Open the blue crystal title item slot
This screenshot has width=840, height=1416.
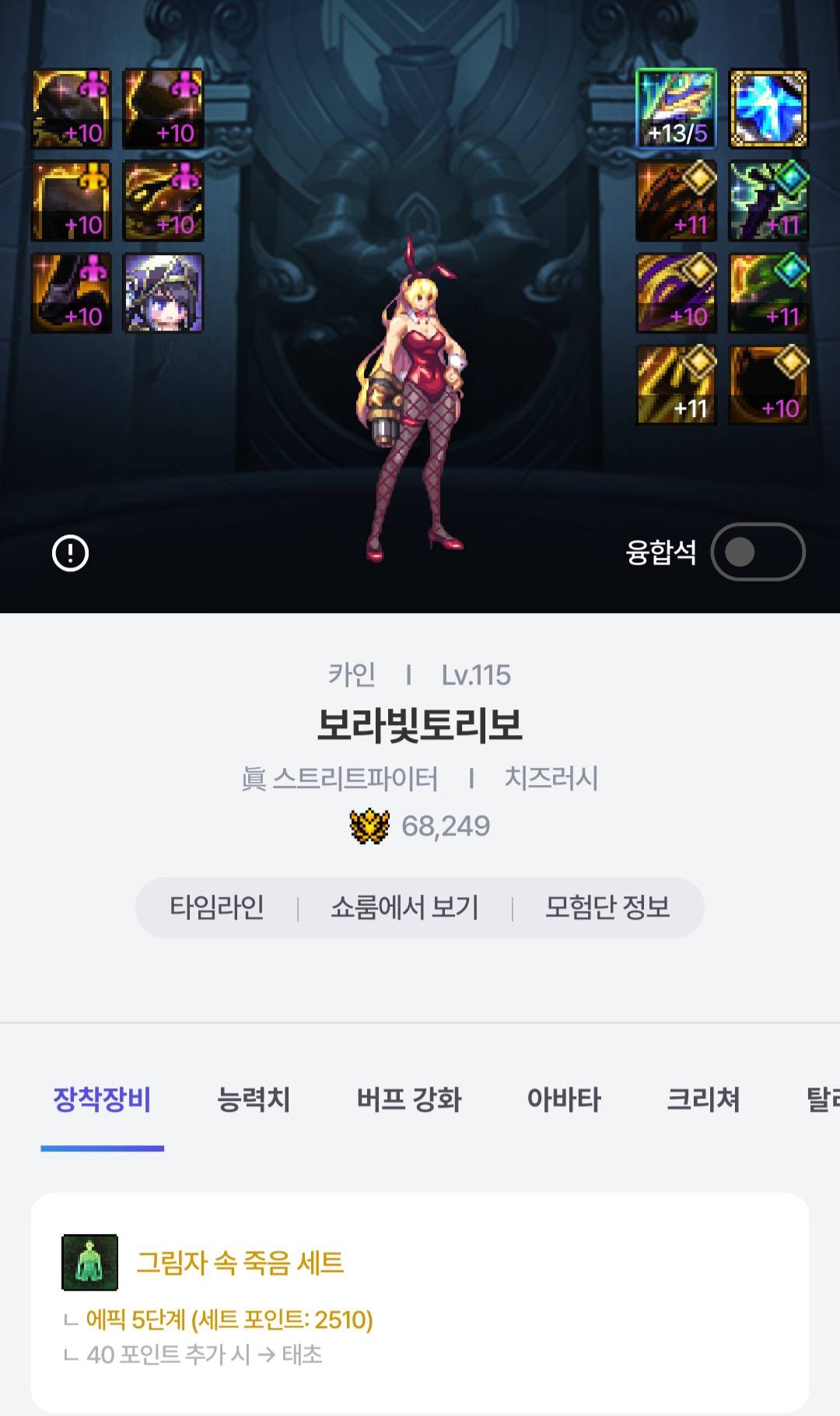click(768, 109)
